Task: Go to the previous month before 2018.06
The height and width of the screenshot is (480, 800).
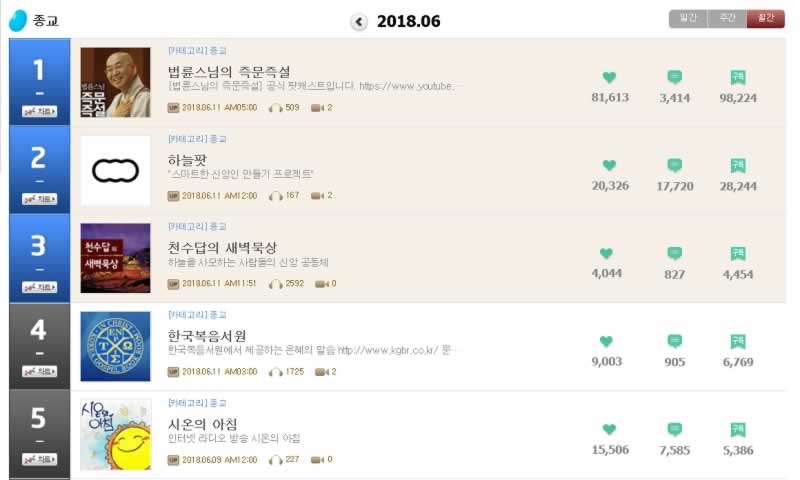Action: point(359,22)
